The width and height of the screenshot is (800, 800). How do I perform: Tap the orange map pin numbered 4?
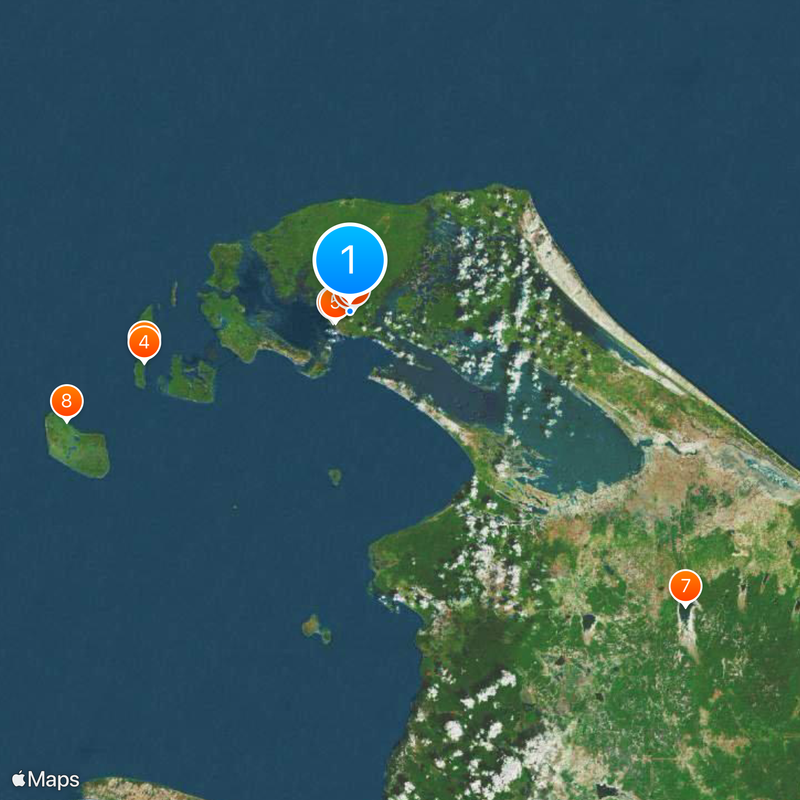[x=144, y=343]
